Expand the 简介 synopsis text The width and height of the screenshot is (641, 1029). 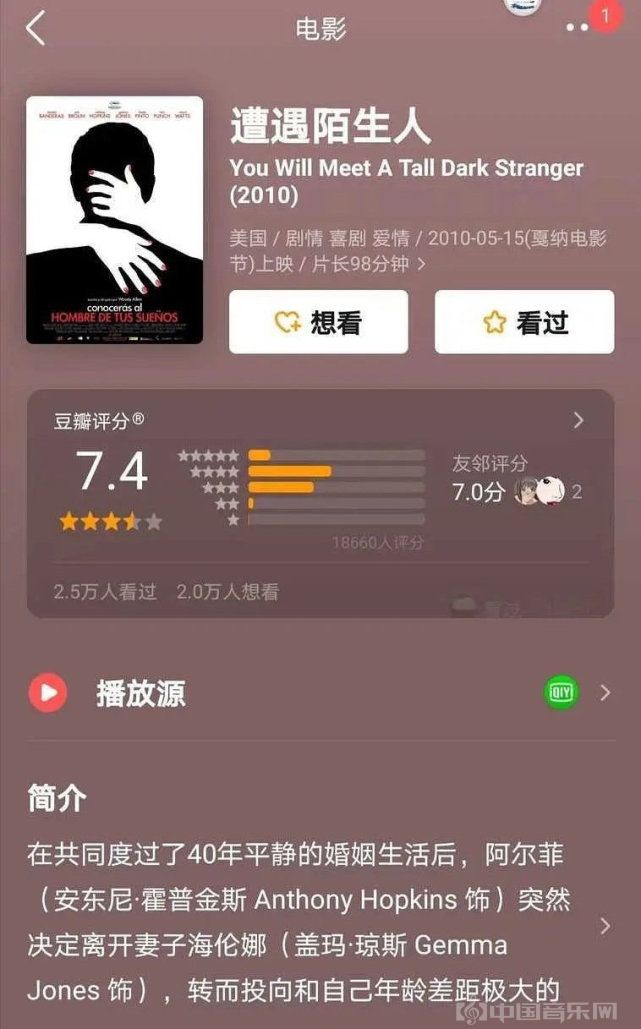[x=604, y=926]
